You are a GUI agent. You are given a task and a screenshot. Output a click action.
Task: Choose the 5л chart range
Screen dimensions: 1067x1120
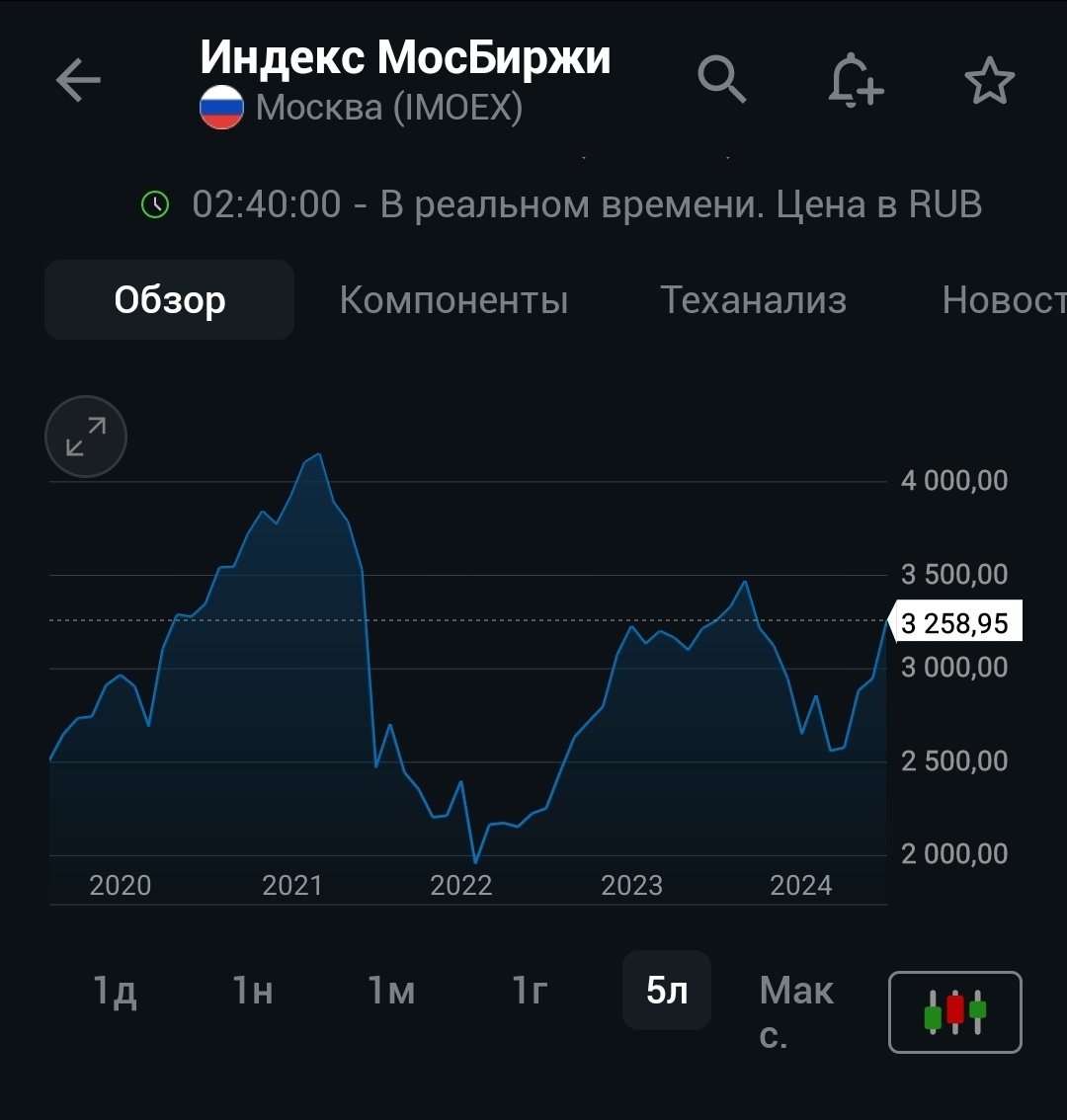667,991
